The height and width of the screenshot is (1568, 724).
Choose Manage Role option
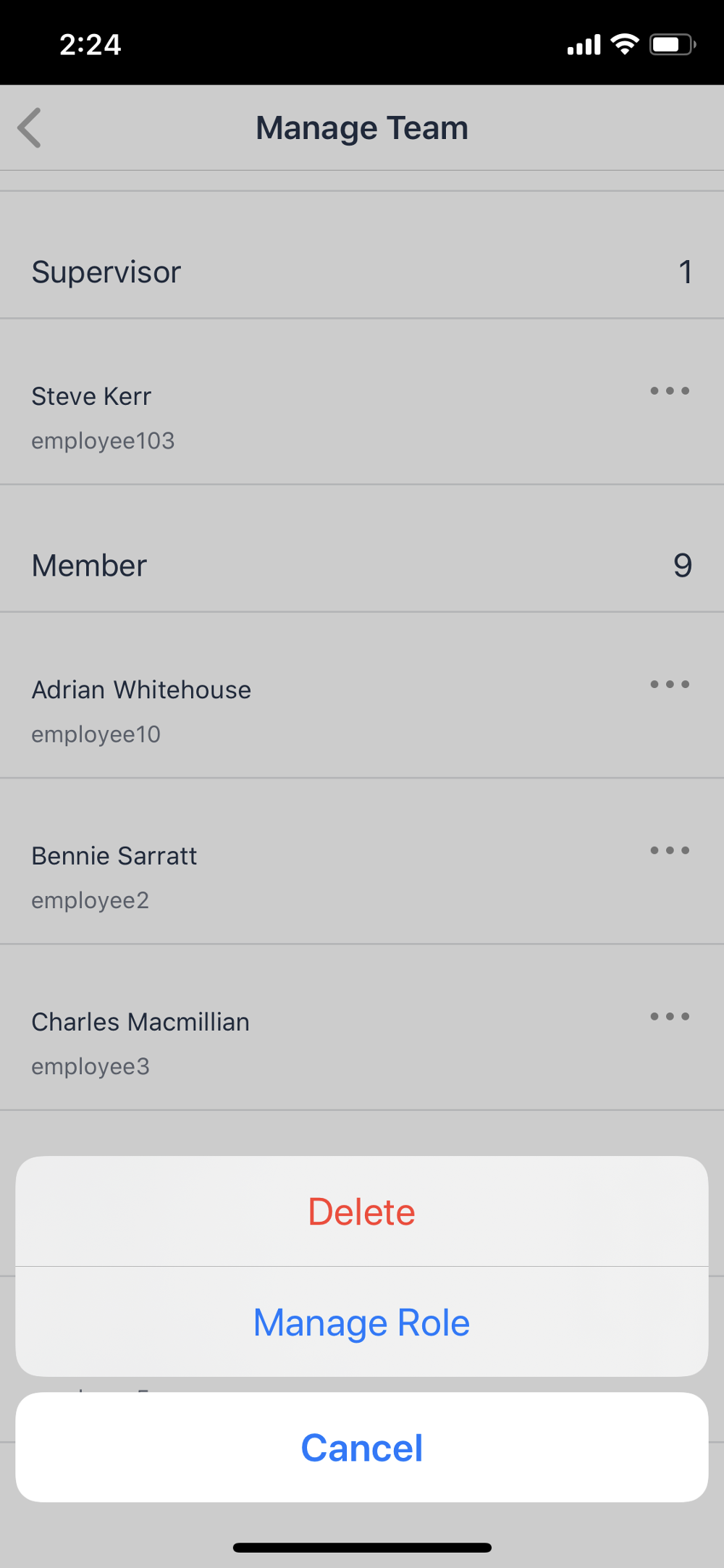361,1322
